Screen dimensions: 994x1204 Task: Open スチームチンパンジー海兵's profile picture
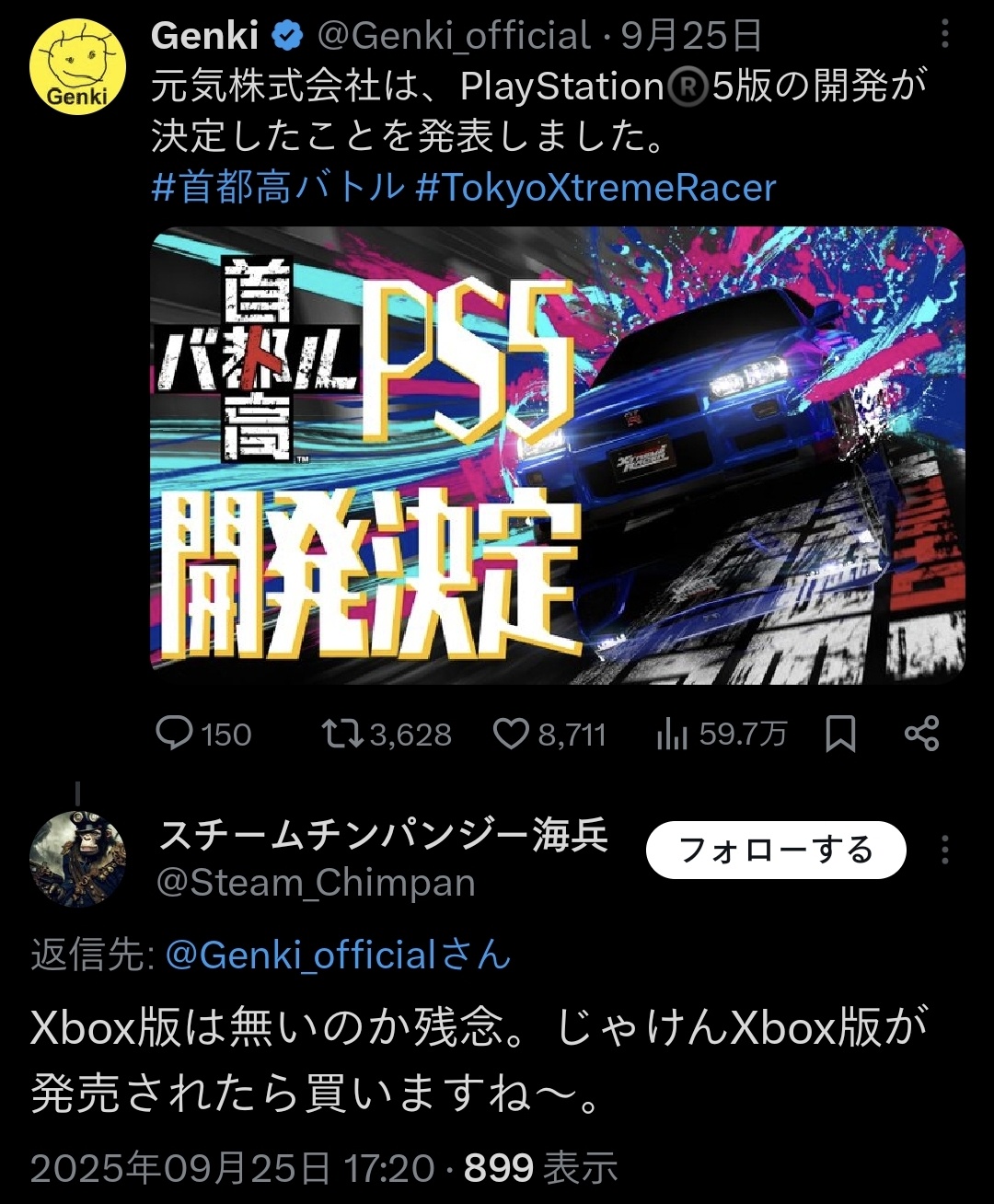point(77,859)
